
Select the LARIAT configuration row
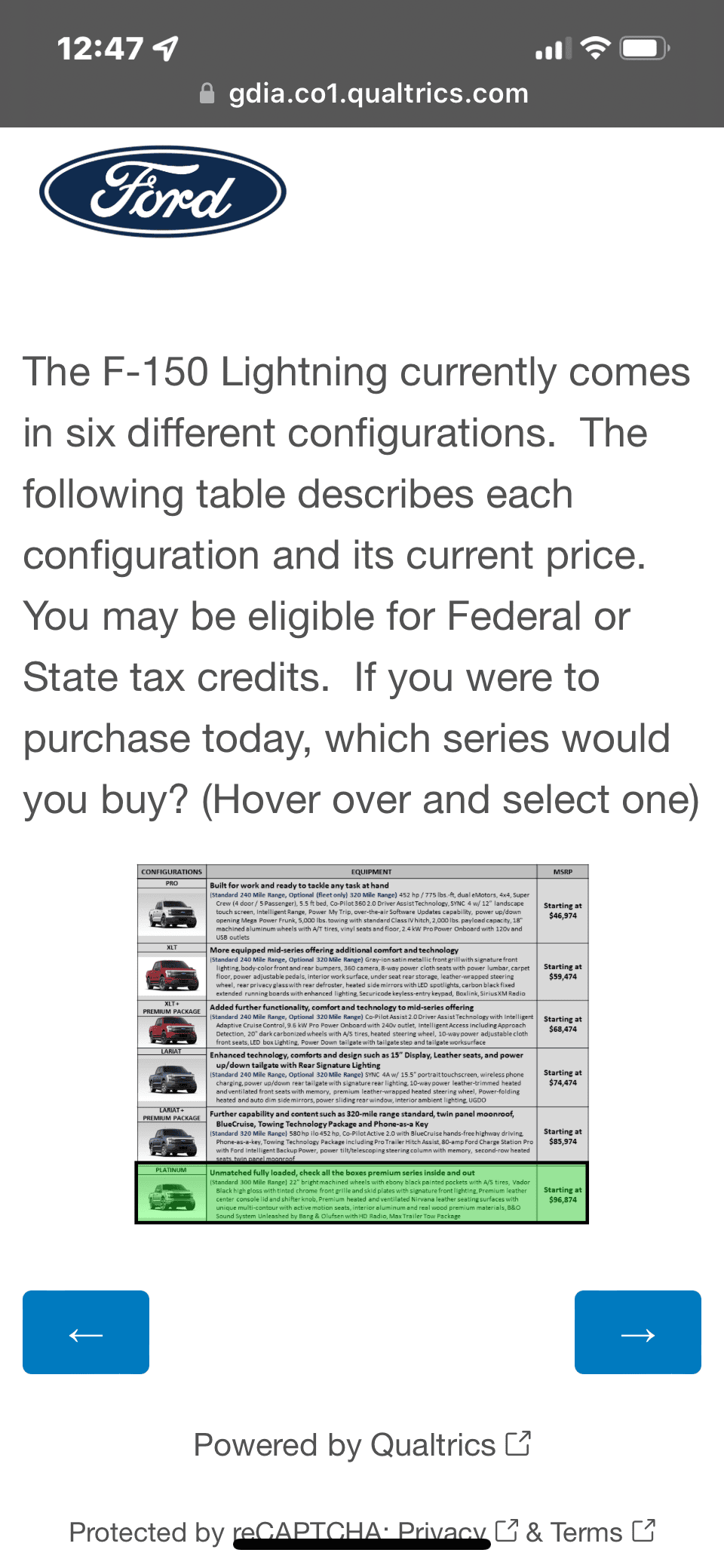pyautogui.click(x=362, y=1078)
